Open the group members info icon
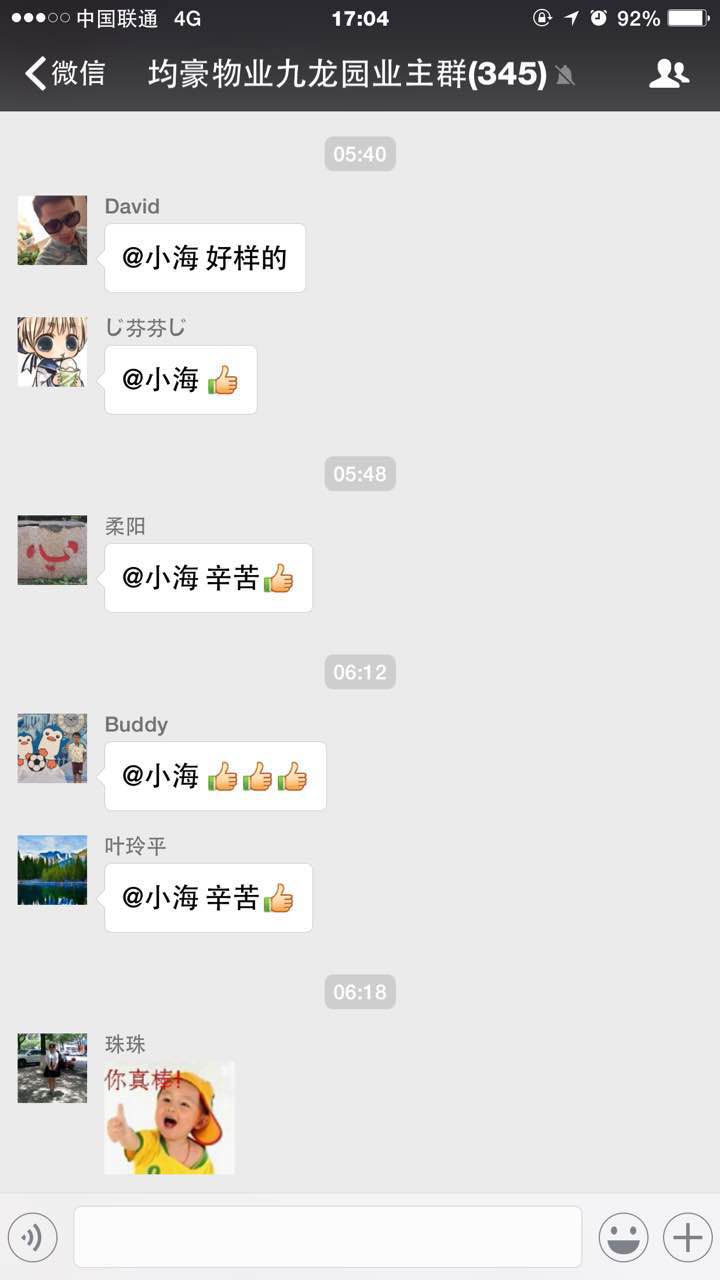 click(669, 73)
